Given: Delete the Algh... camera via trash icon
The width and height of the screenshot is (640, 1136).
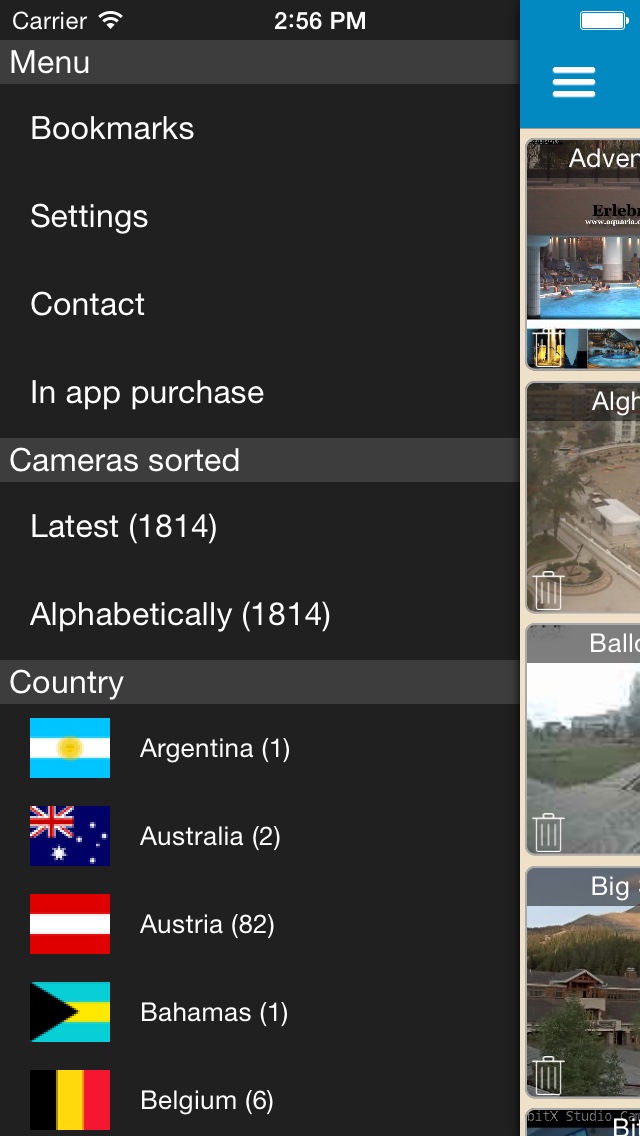Looking at the screenshot, I should tap(548, 590).
